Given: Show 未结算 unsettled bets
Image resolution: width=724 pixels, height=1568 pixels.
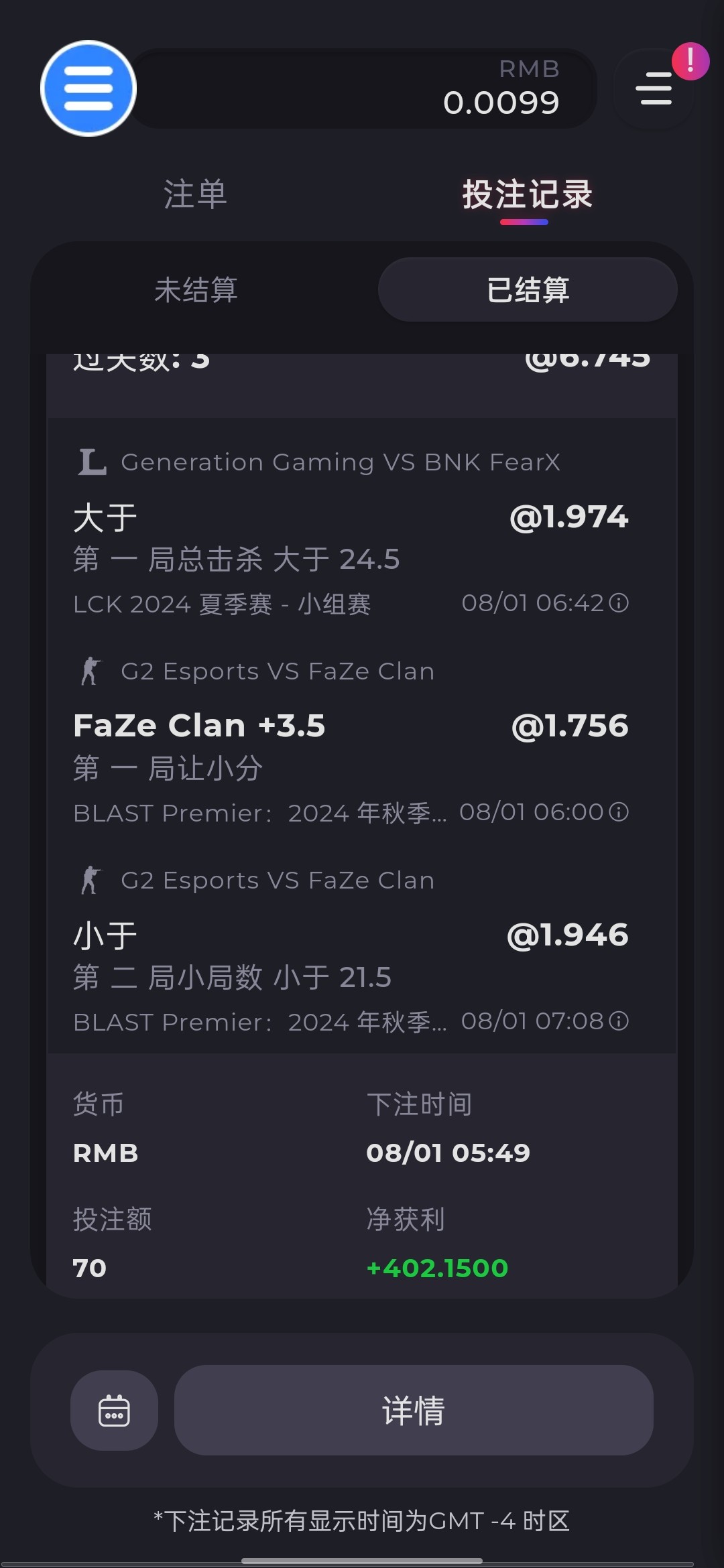Looking at the screenshot, I should pyautogui.click(x=196, y=289).
